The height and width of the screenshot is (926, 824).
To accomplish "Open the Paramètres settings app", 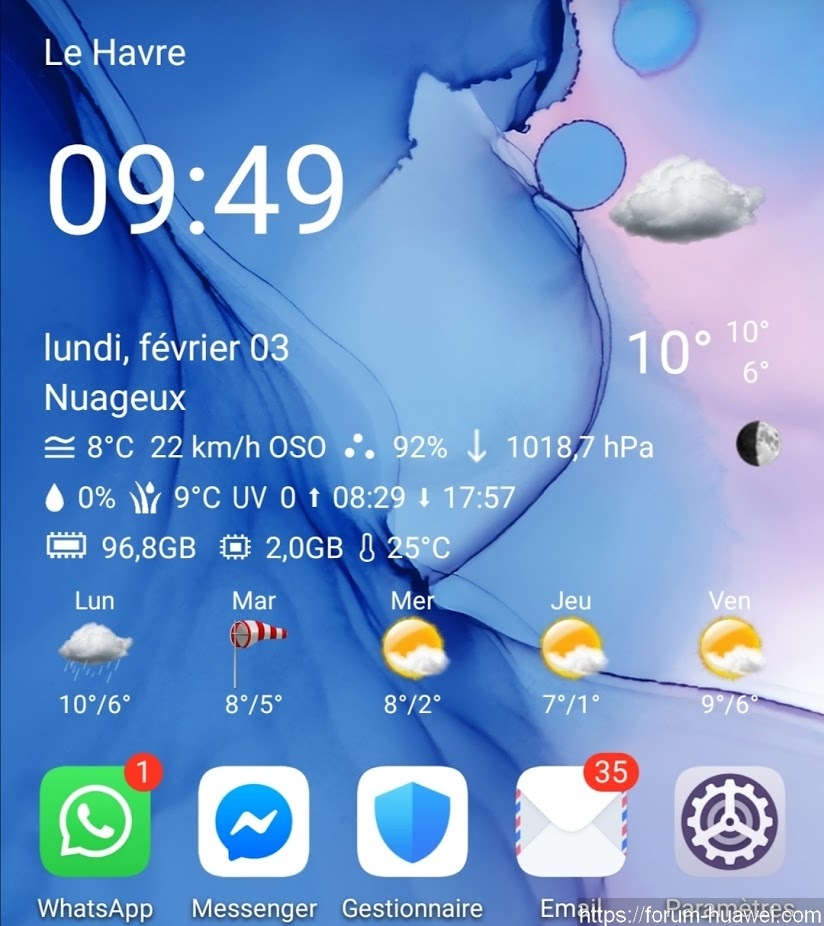I will pyautogui.click(x=729, y=821).
